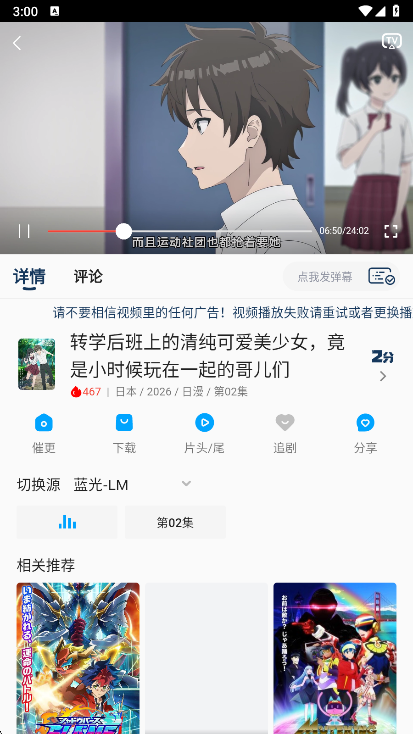Open the currently playing episode tile
The image size is (413, 734).
(67, 522)
